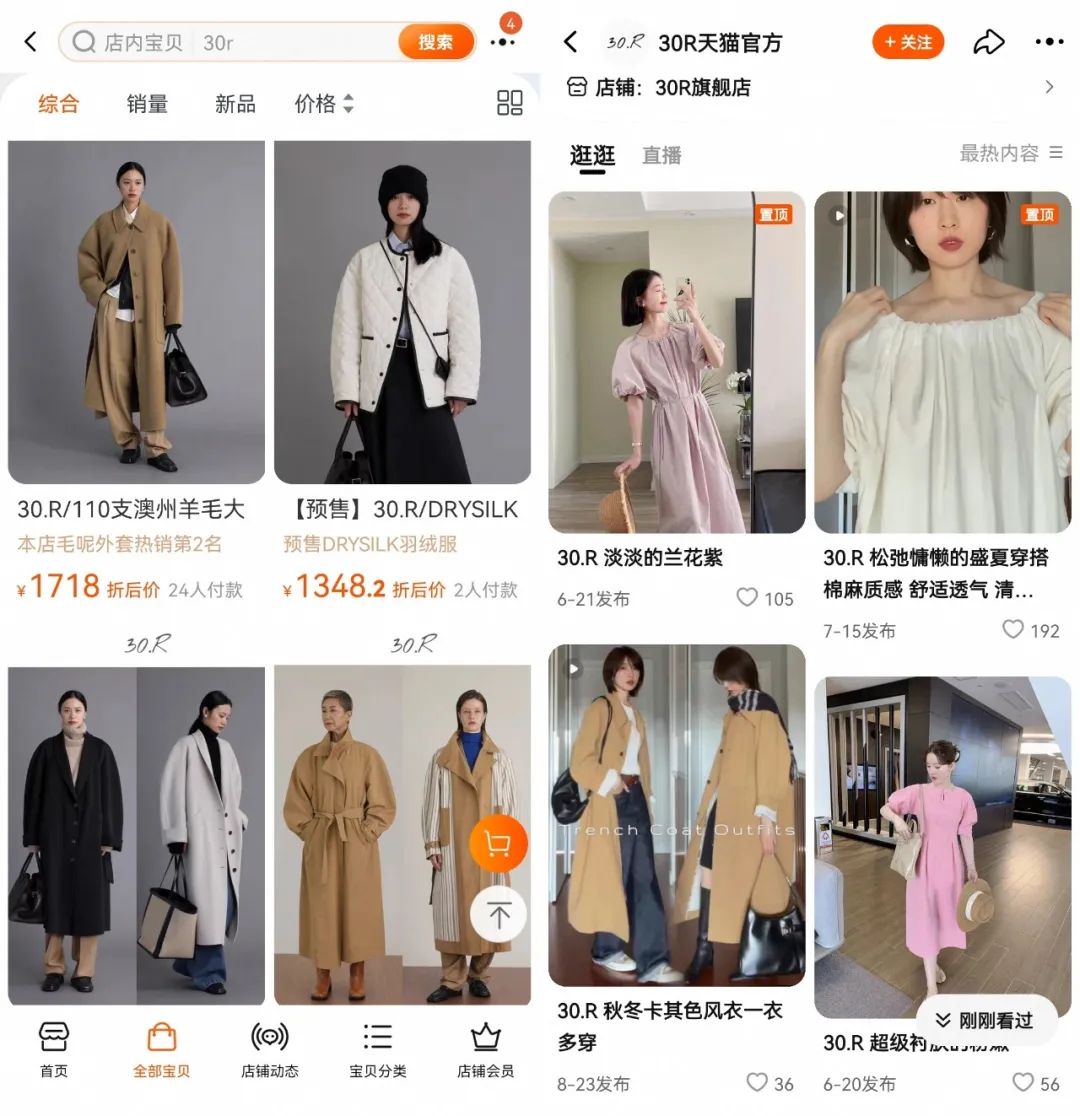The height and width of the screenshot is (1116, 1080).
Task: Tap the +关注 follow button
Action: click(x=907, y=42)
